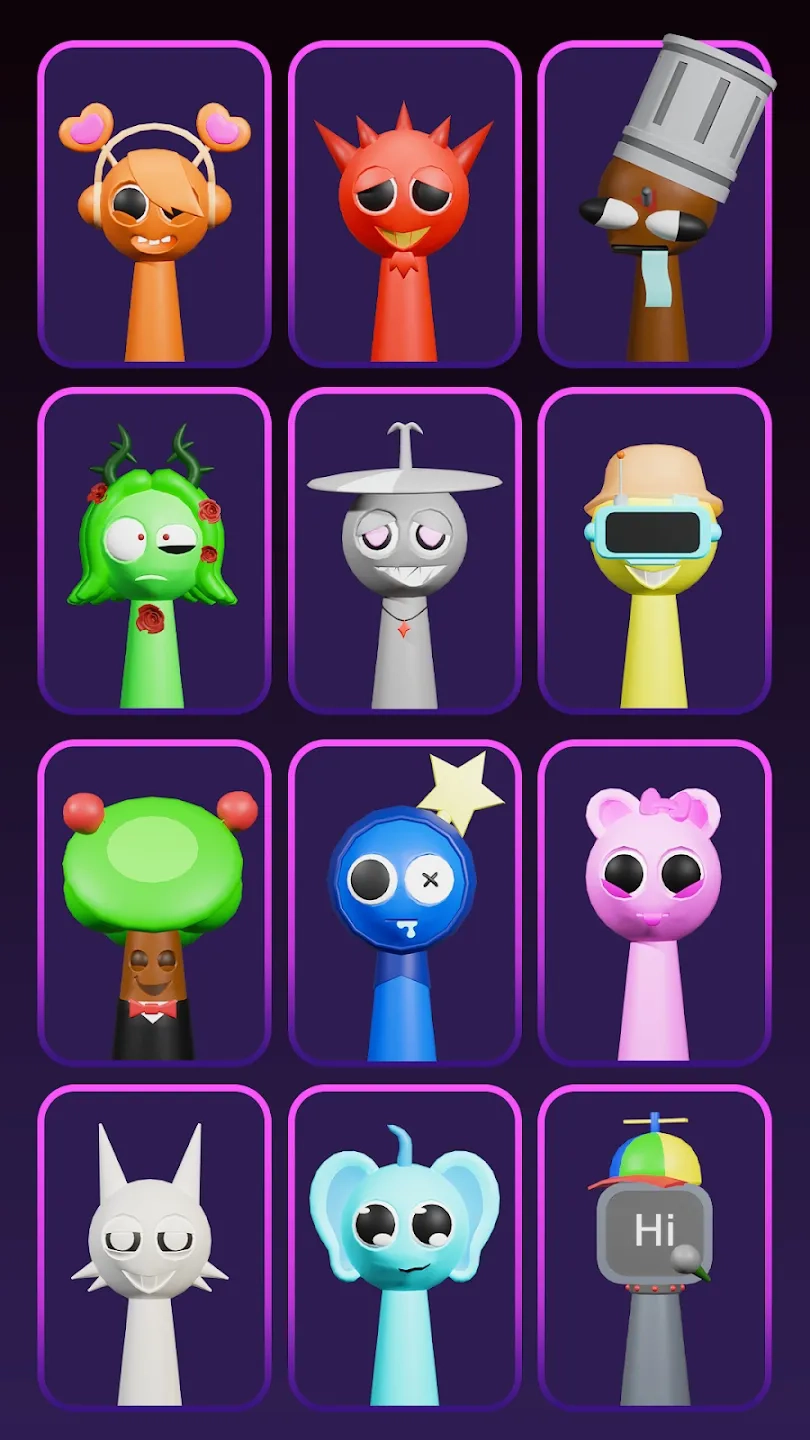810x1440 pixels.
Task: Select the orange character with heart headphones
Action: [x=155, y=205]
